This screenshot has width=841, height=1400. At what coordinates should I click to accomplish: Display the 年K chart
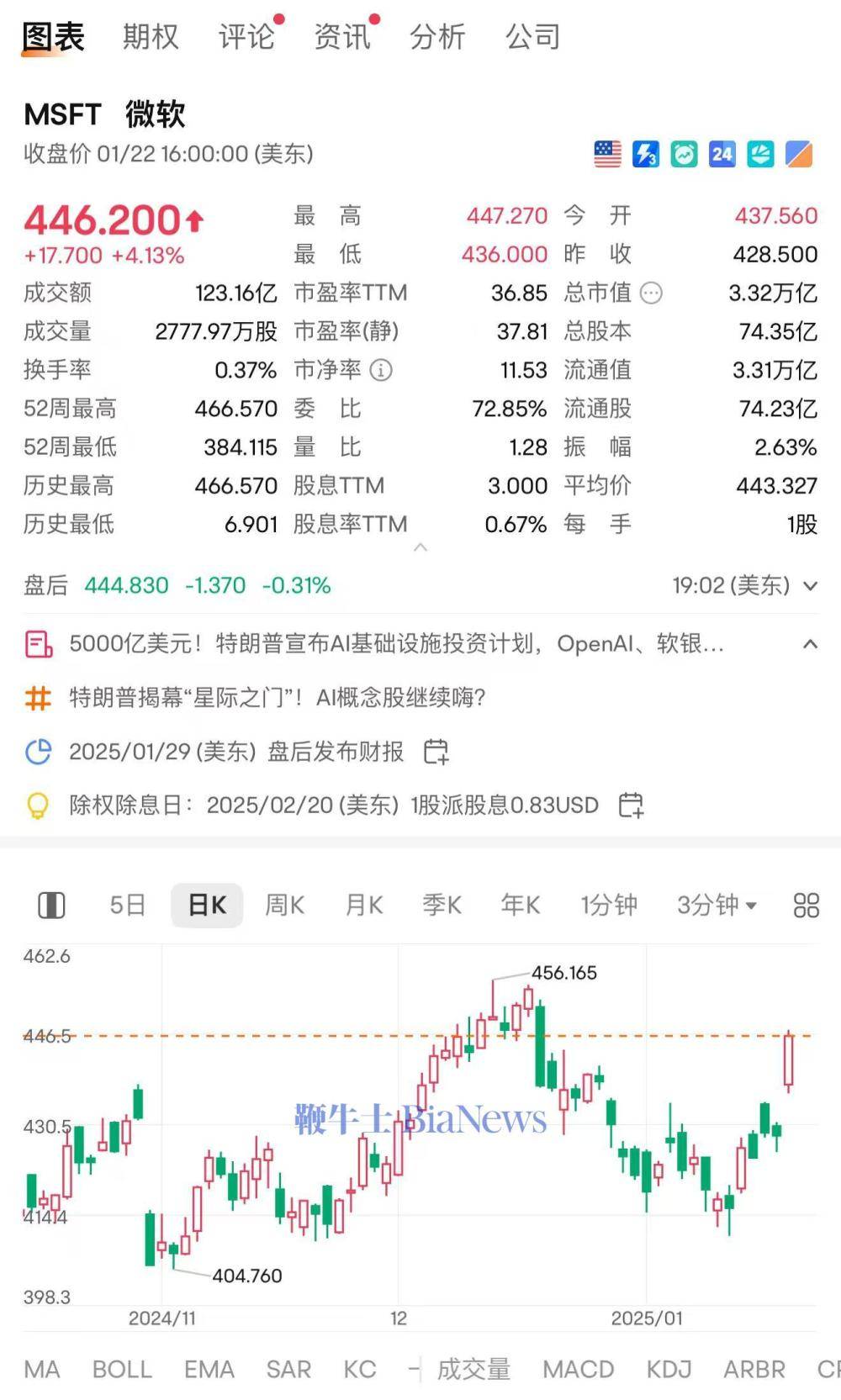521,906
